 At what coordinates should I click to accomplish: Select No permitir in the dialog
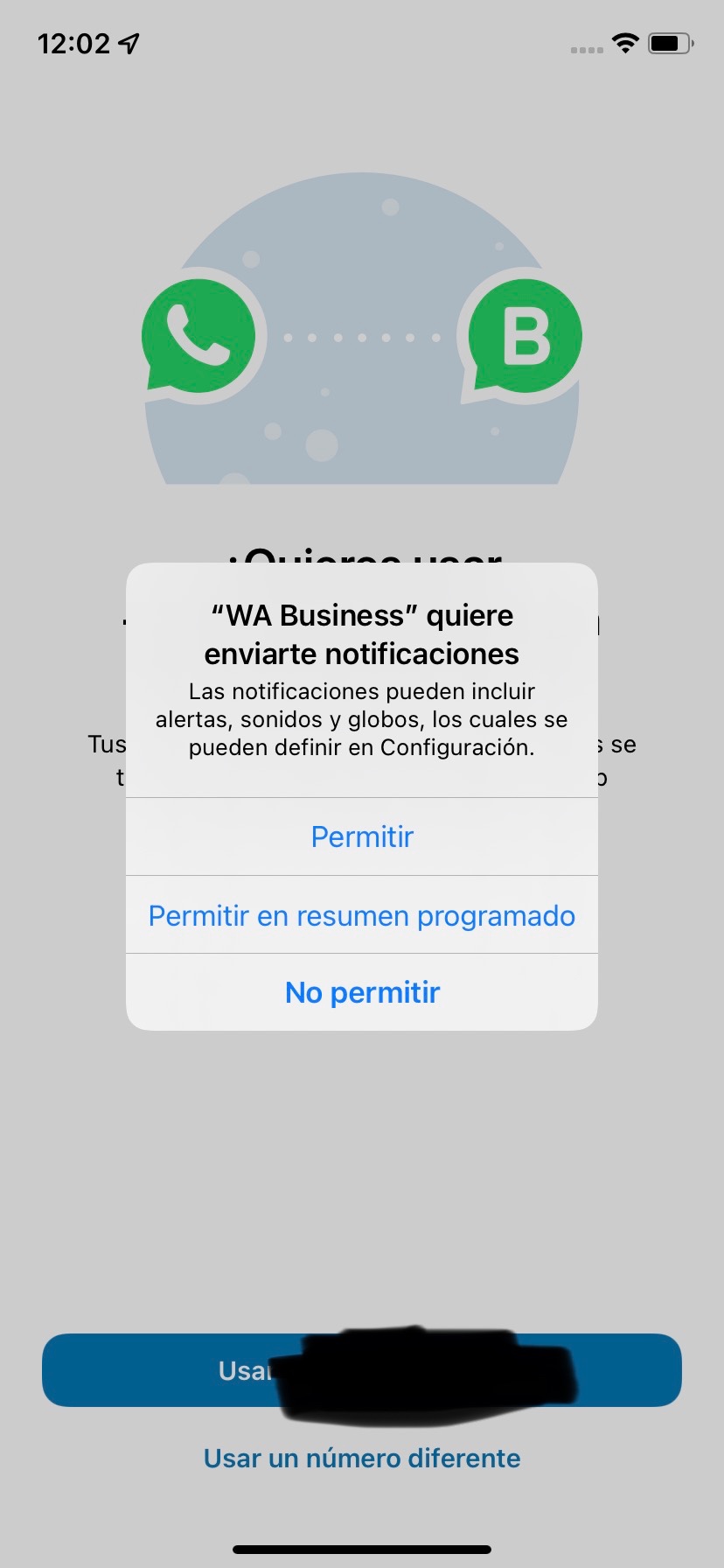(x=362, y=992)
